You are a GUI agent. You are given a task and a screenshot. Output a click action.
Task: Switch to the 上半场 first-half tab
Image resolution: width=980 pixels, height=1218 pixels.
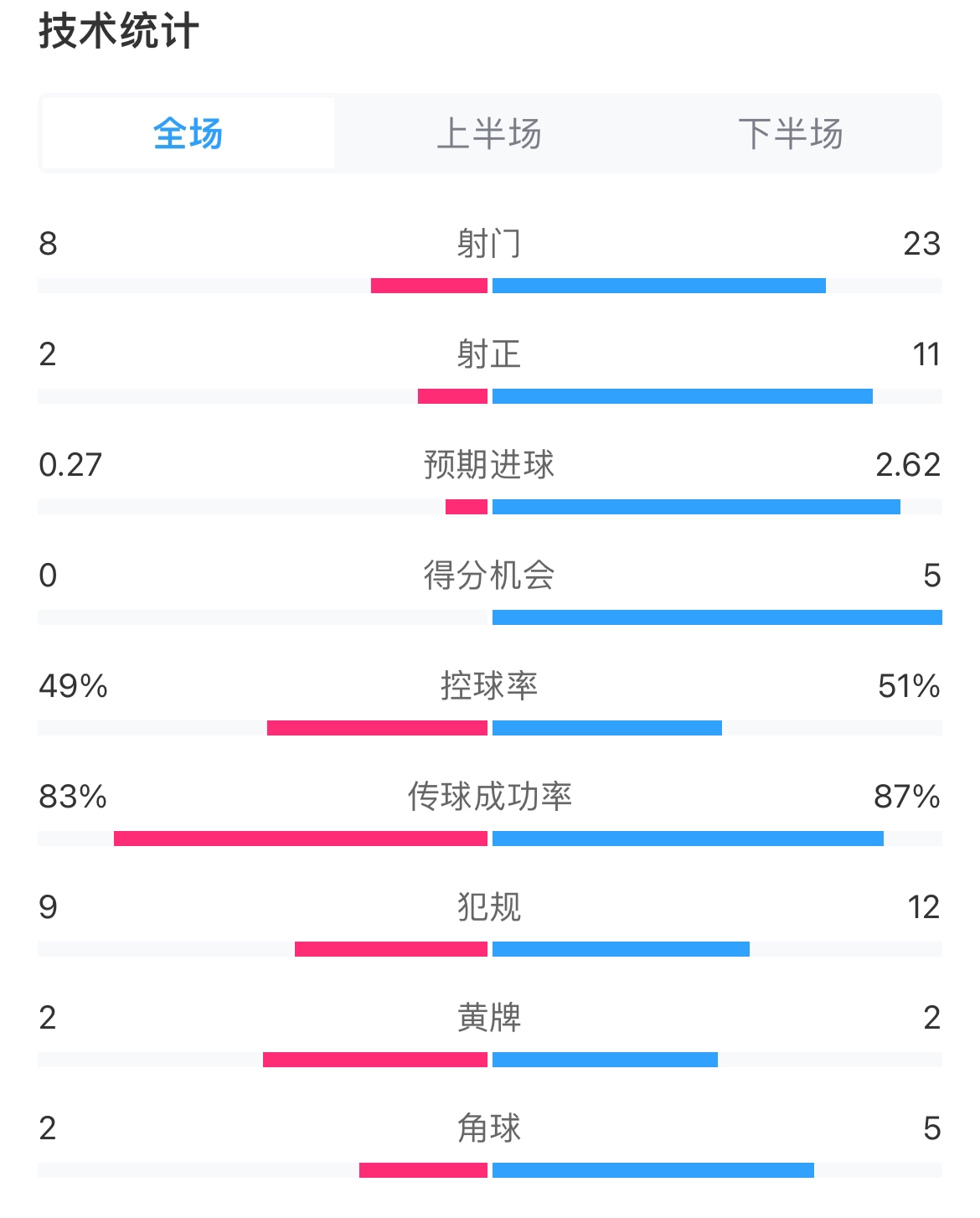(489, 134)
